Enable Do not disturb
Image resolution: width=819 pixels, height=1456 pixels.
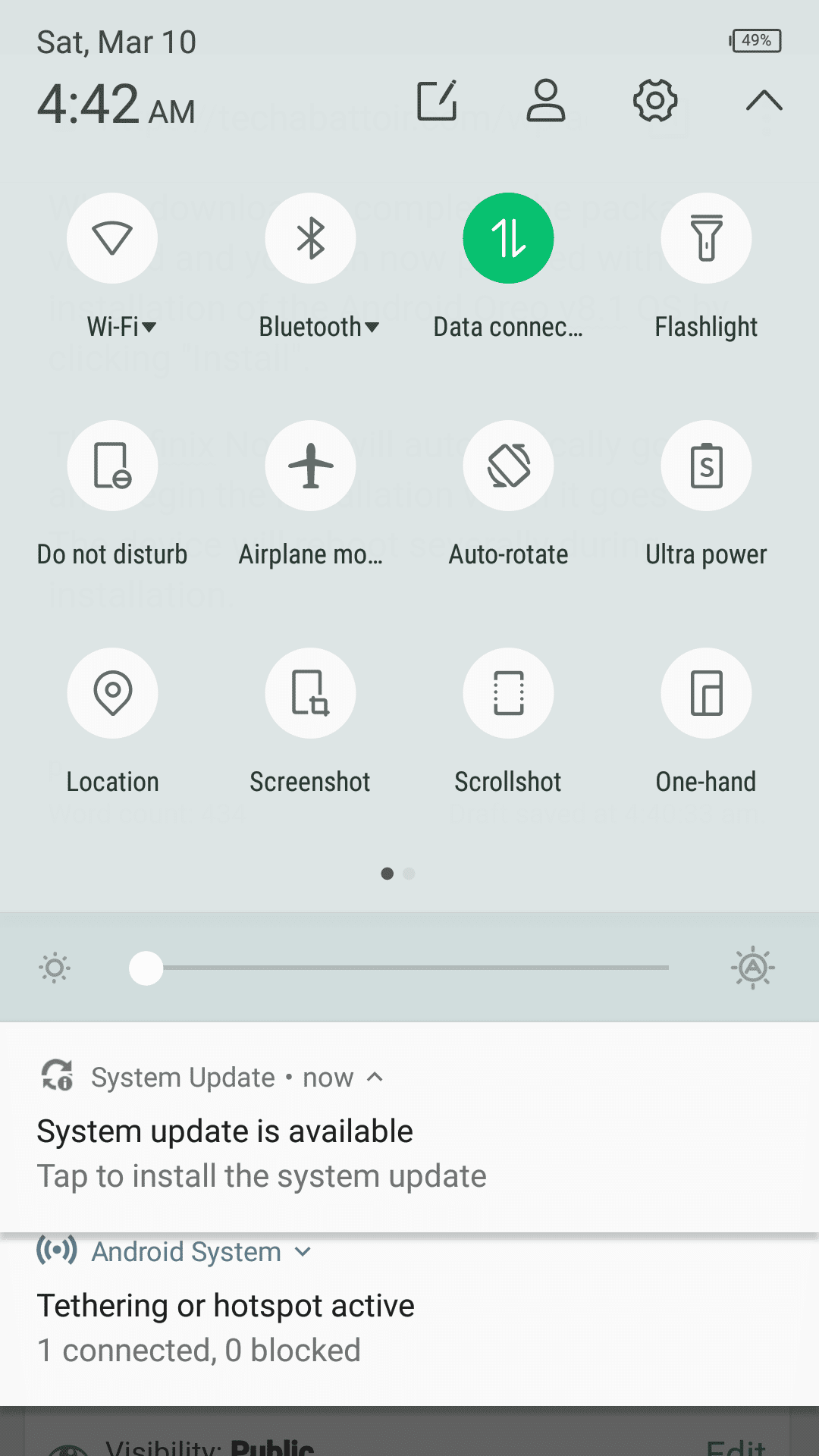click(112, 466)
